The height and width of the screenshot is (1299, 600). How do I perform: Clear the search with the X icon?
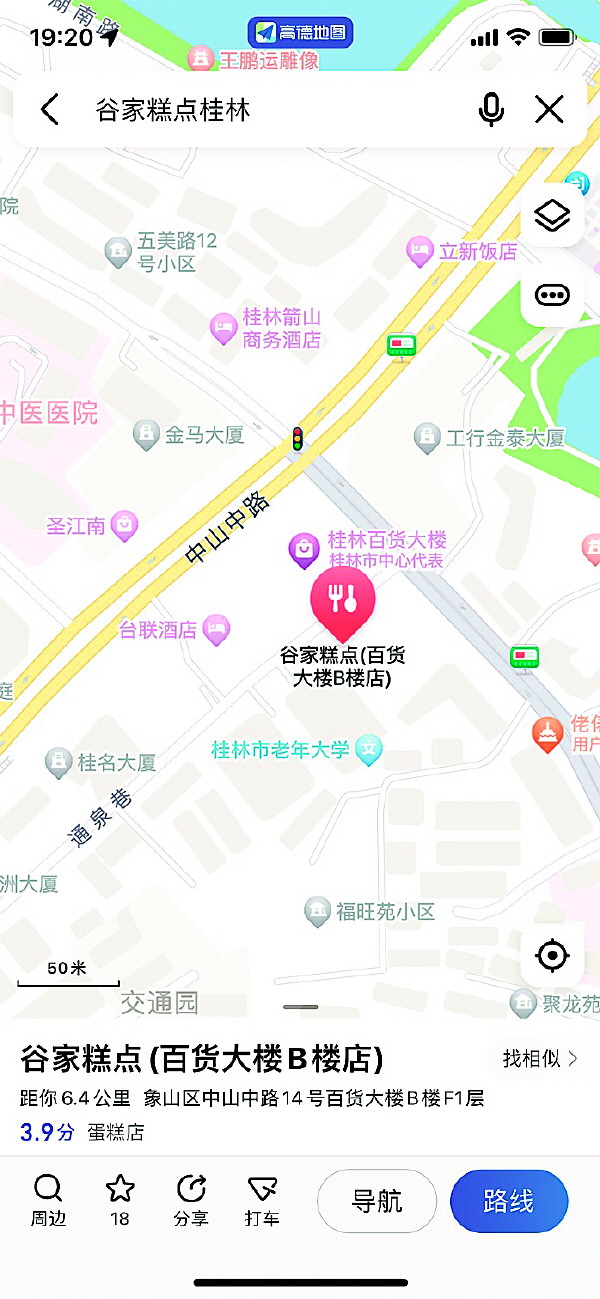click(x=549, y=110)
